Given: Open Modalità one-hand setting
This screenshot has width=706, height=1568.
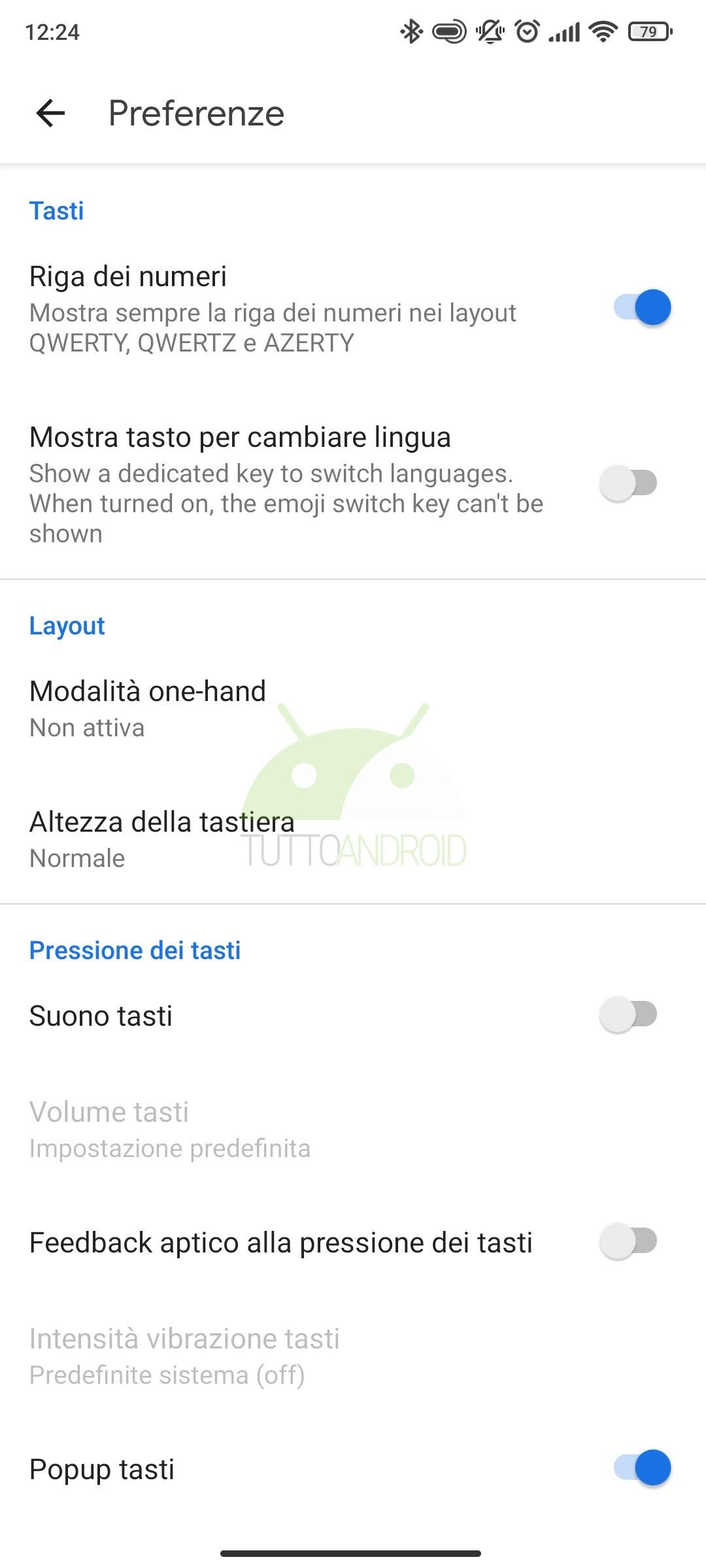Looking at the screenshot, I should pos(353,709).
